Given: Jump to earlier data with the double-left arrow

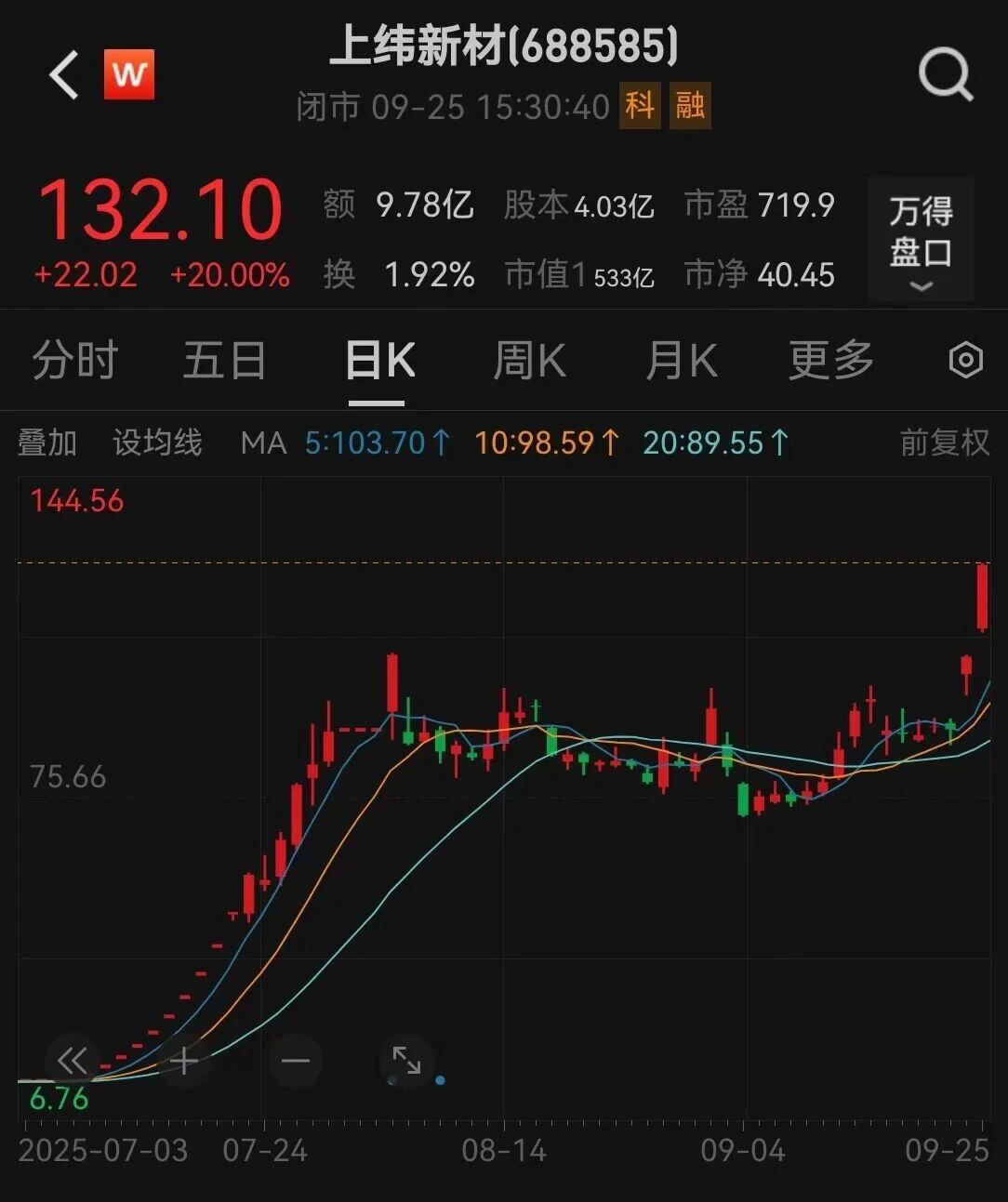Looking at the screenshot, I should point(71,1061).
